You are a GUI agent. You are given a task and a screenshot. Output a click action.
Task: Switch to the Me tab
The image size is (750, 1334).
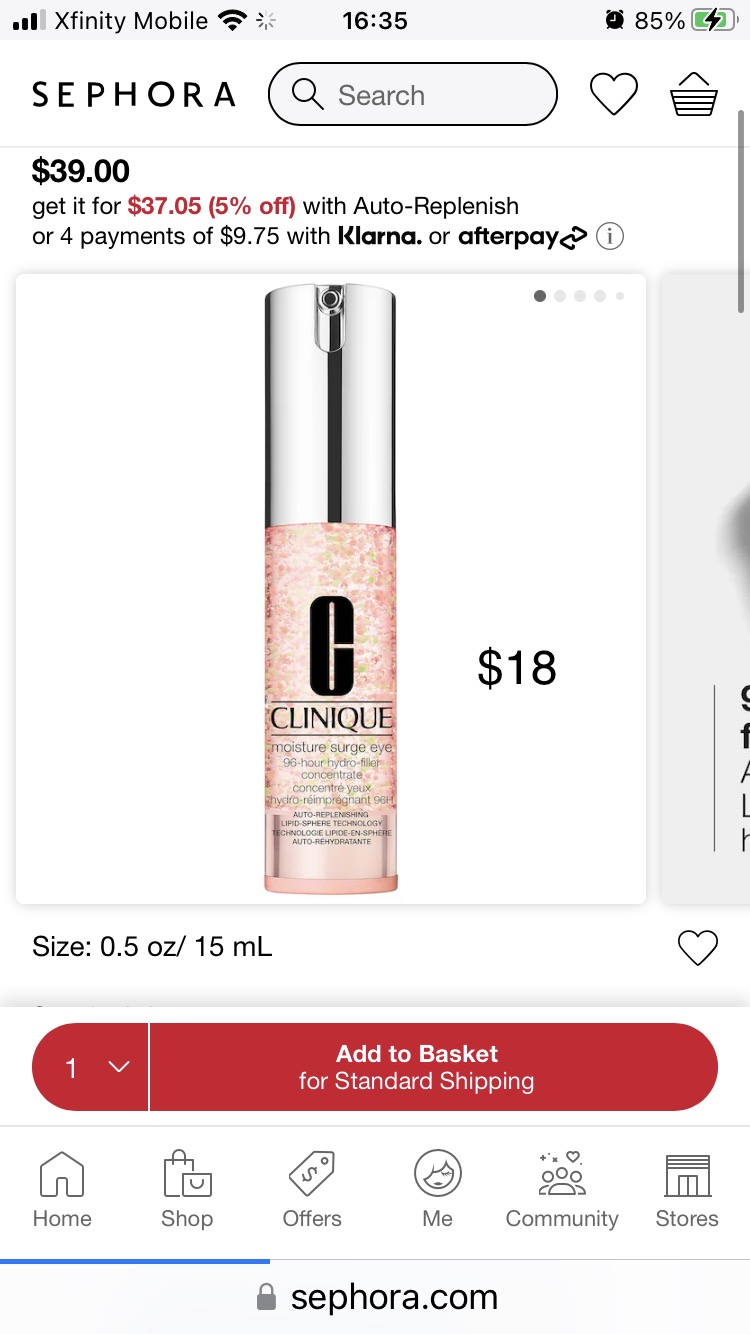click(x=437, y=1190)
